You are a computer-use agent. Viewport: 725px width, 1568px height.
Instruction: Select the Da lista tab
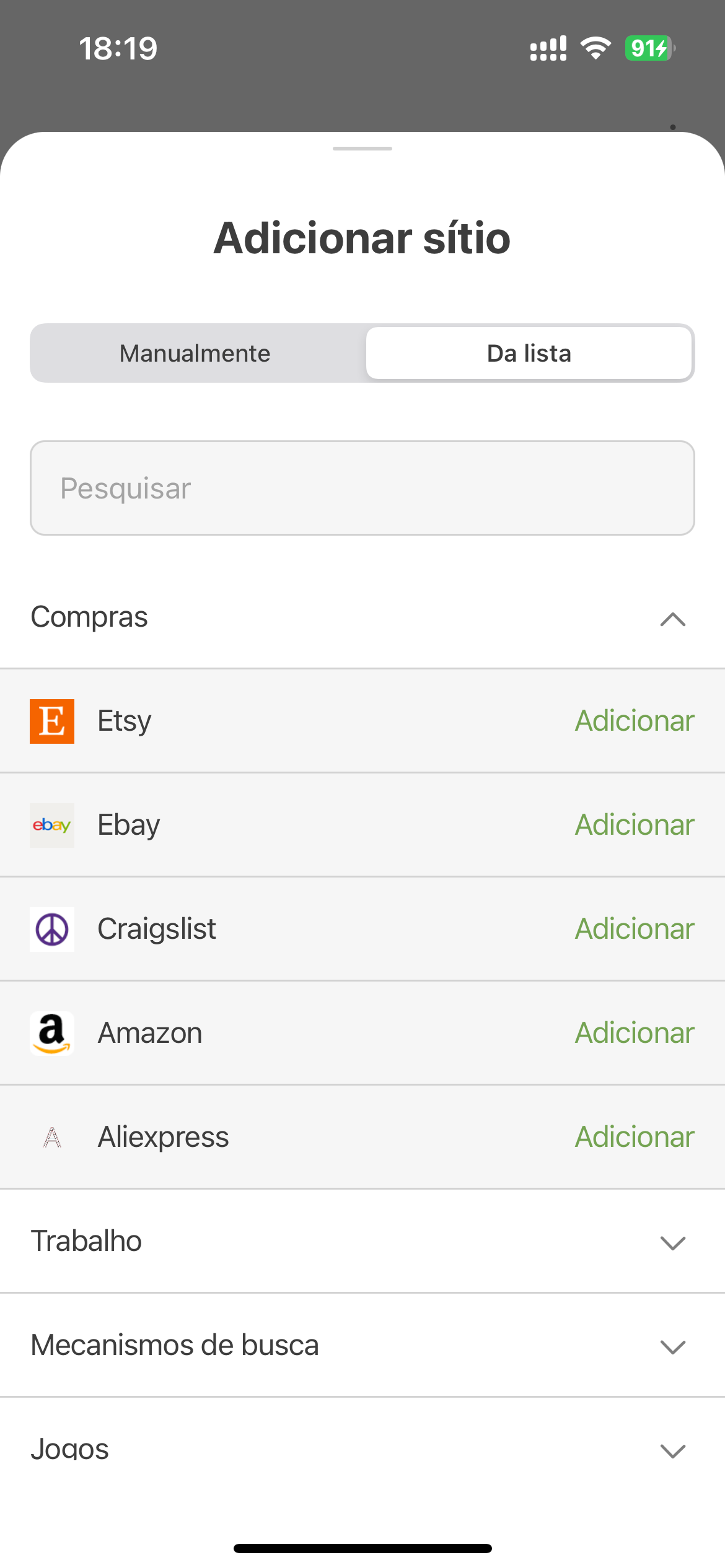tap(529, 353)
